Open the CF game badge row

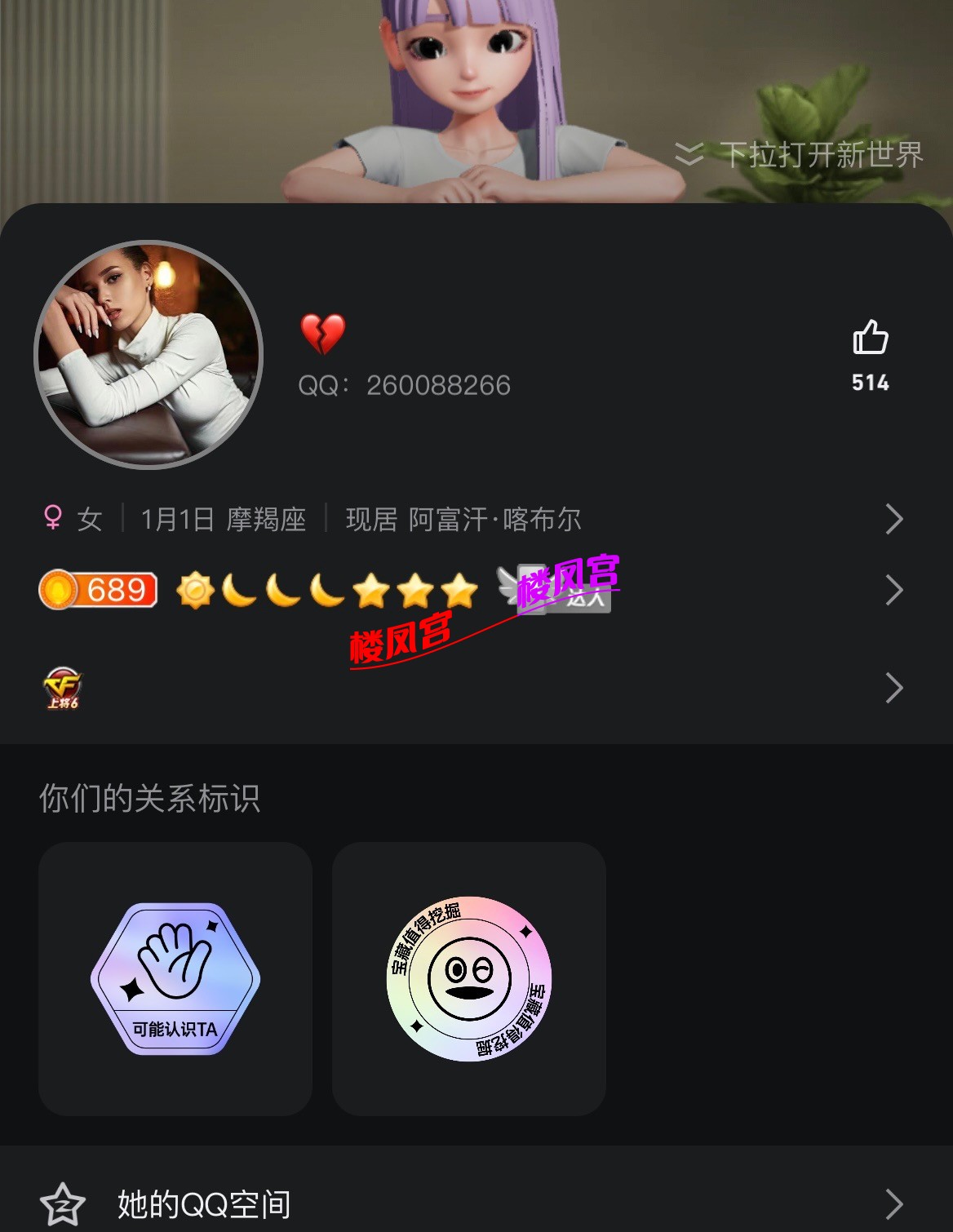click(x=473, y=689)
